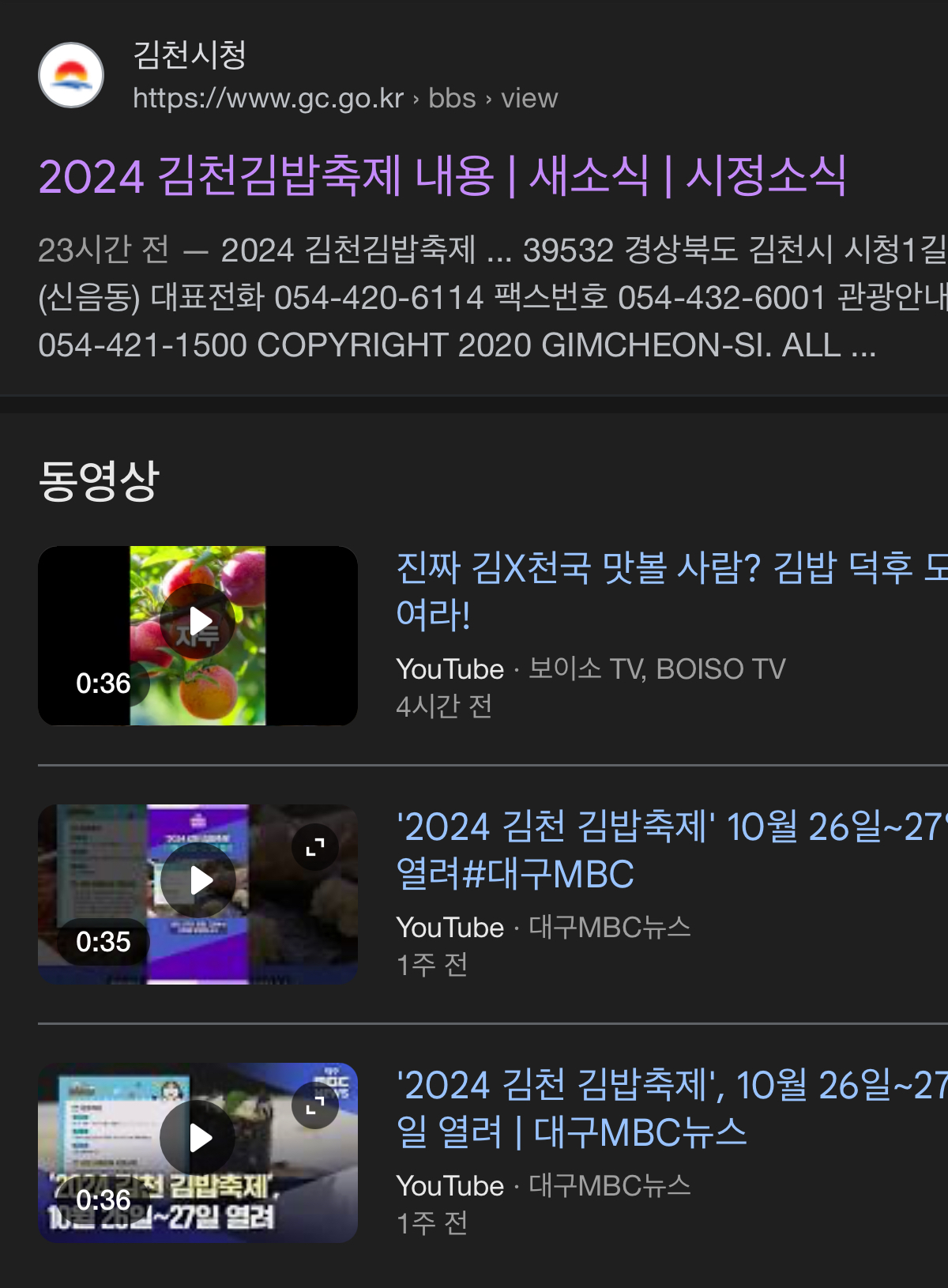Open the 2024 김천김밥축제 내용 search result
The width and height of the screenshot is (948, 1288).
442,175
